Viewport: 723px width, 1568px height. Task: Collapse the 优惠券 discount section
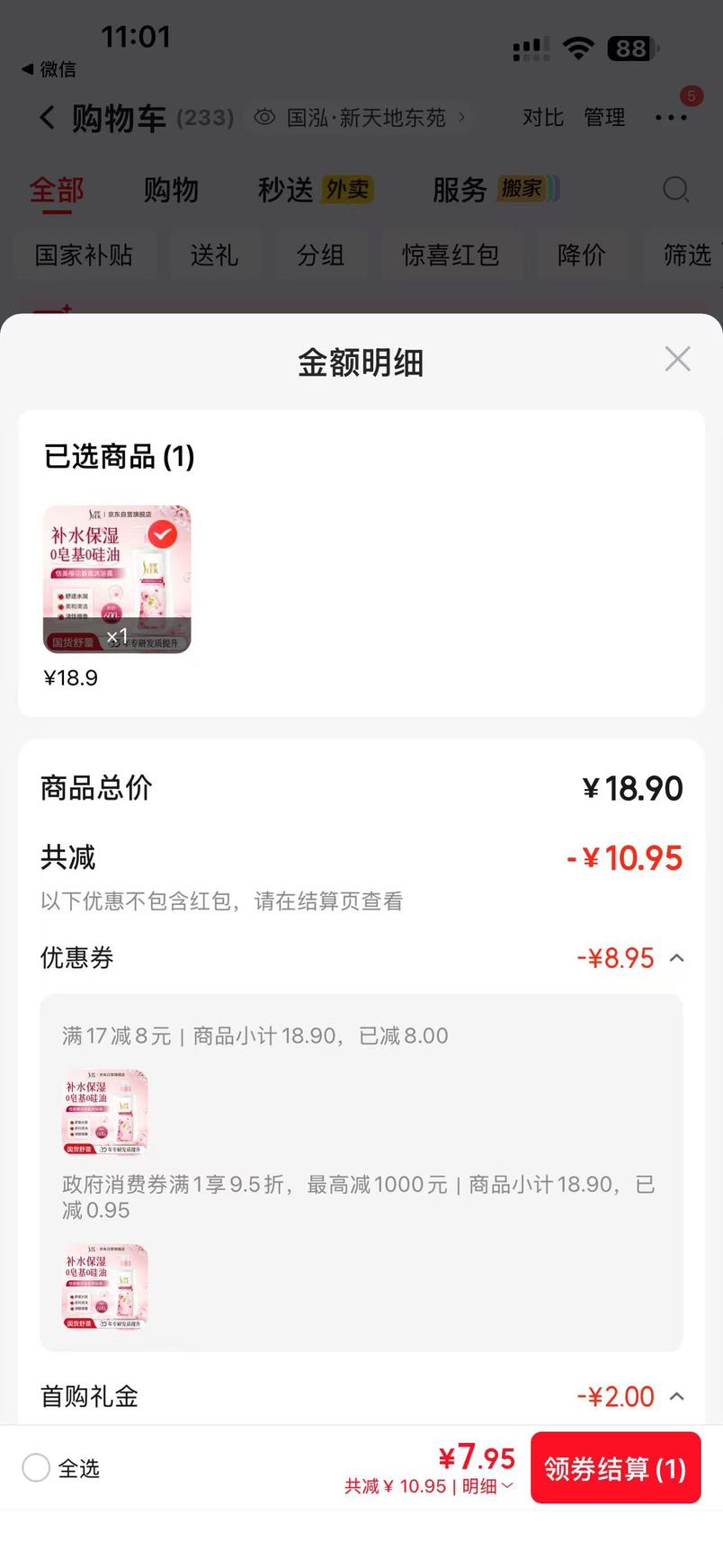coord(677,958)
